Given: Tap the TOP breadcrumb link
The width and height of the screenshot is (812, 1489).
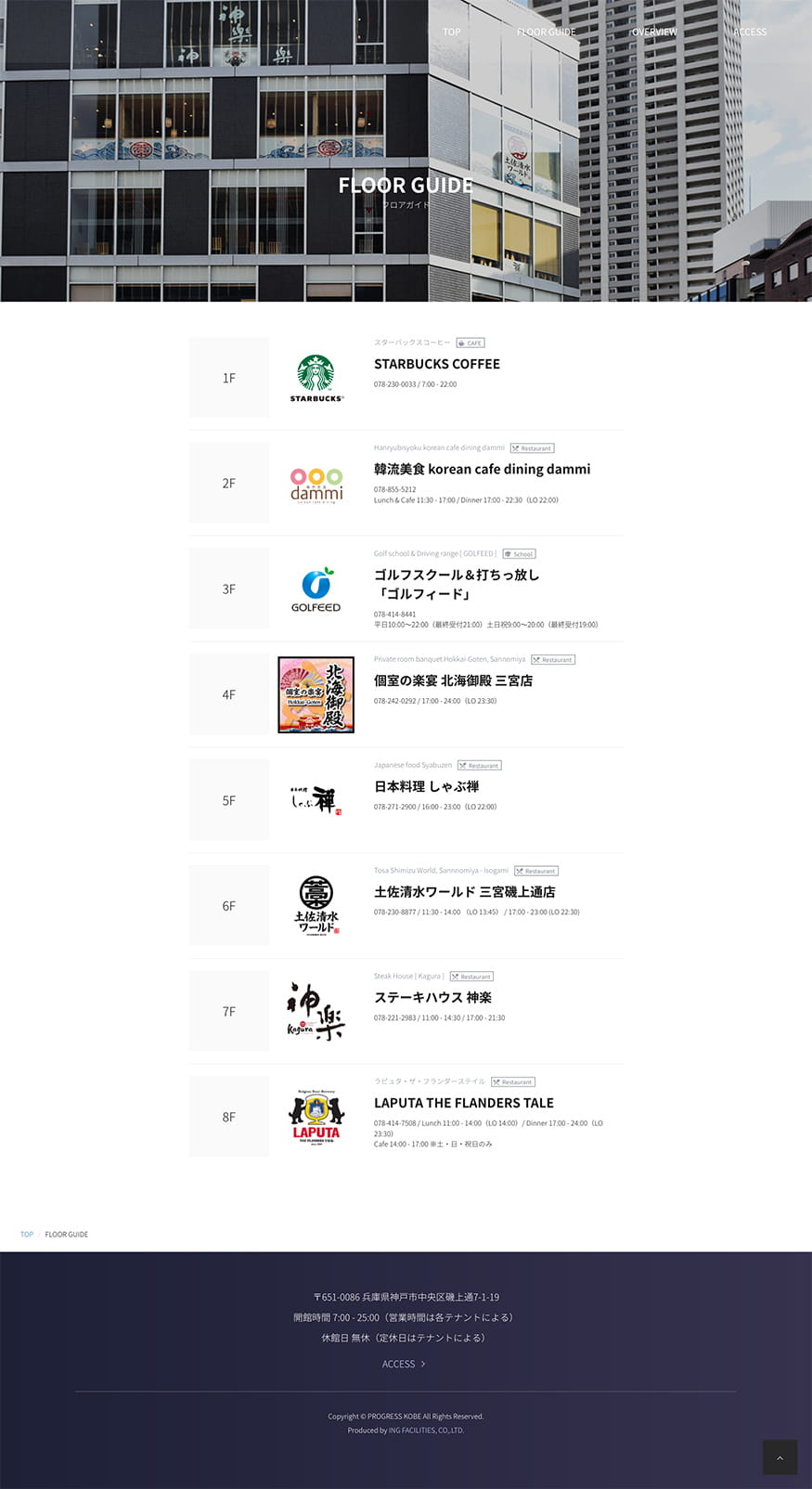Looking at the screenshot, I should tap(27, 1234).
